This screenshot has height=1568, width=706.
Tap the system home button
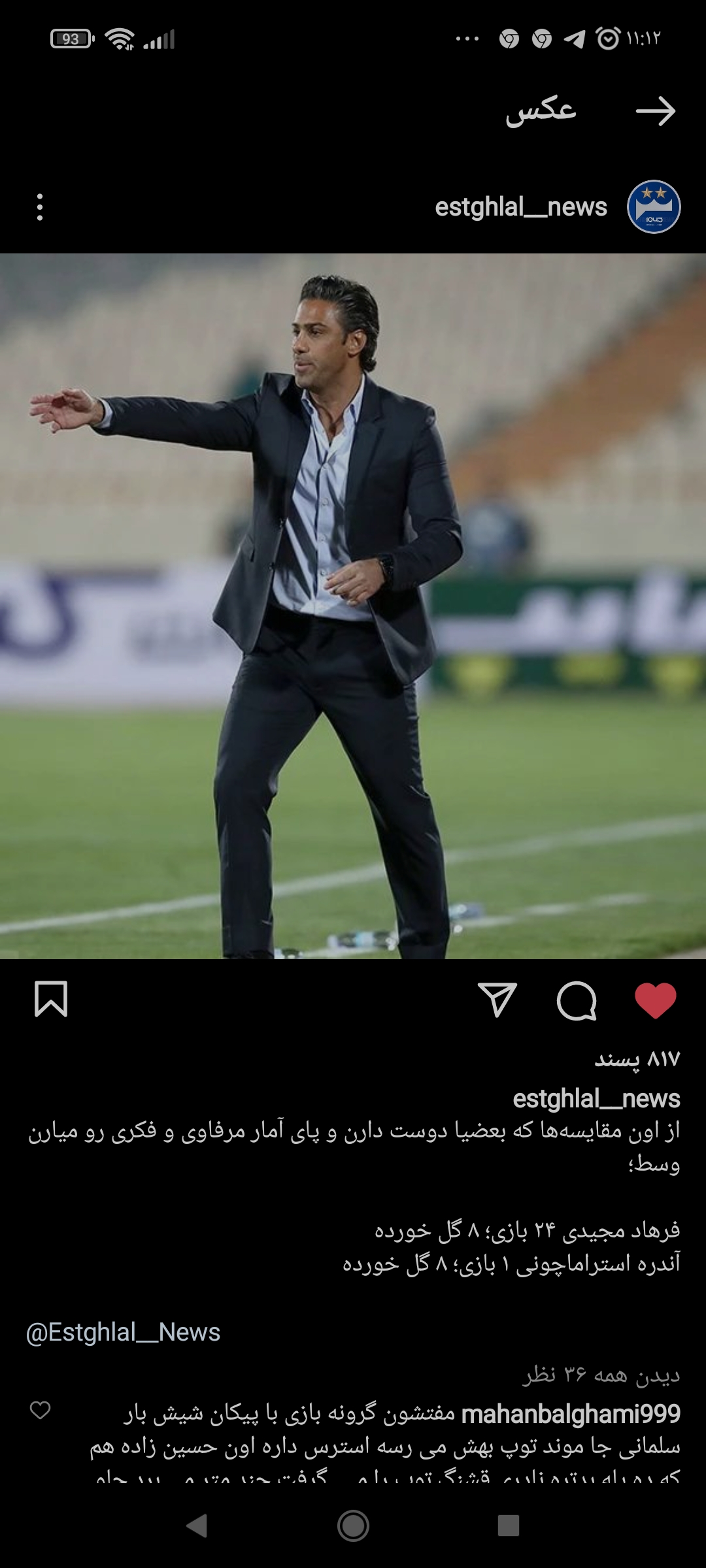[x=353, y=1526]
